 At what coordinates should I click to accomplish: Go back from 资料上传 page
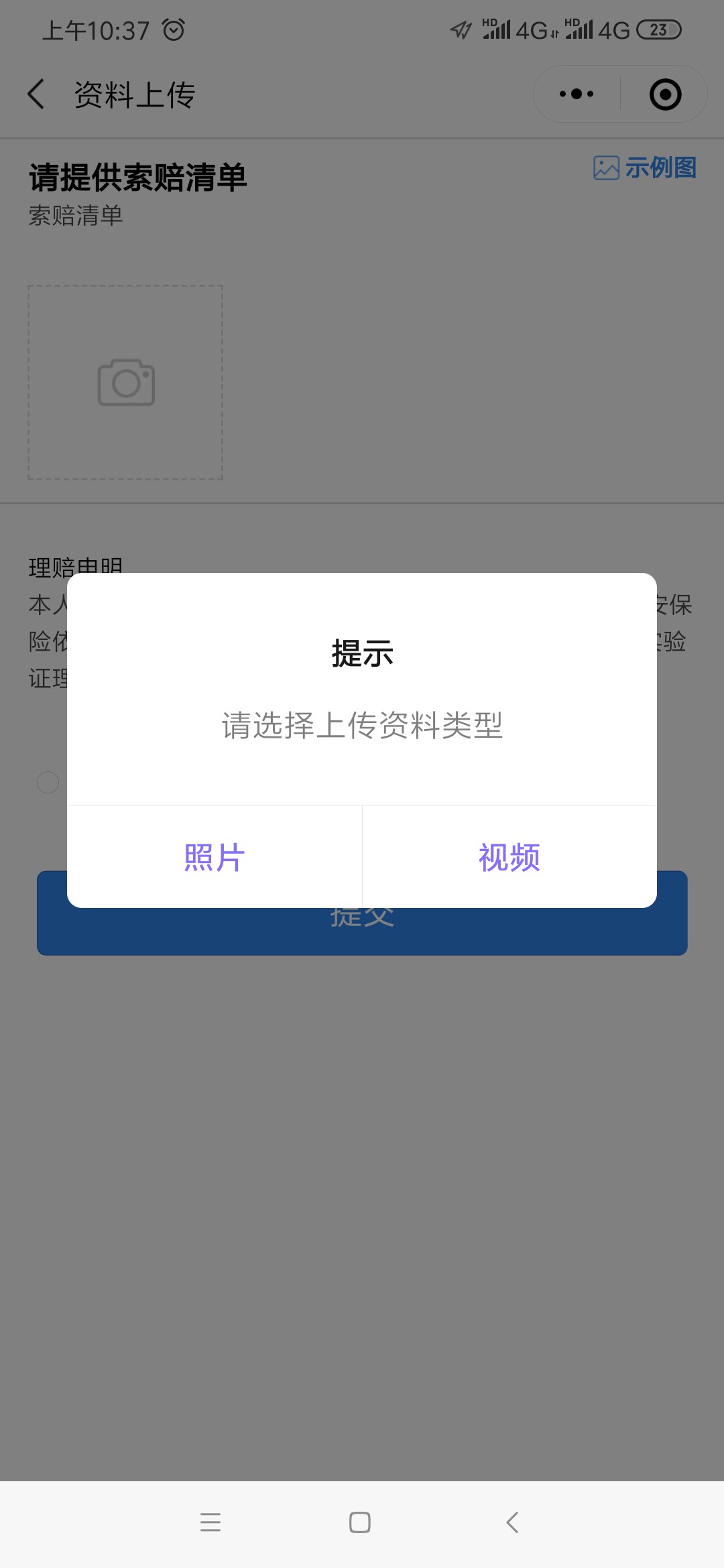pyautogui.click(x=37, y=94)
